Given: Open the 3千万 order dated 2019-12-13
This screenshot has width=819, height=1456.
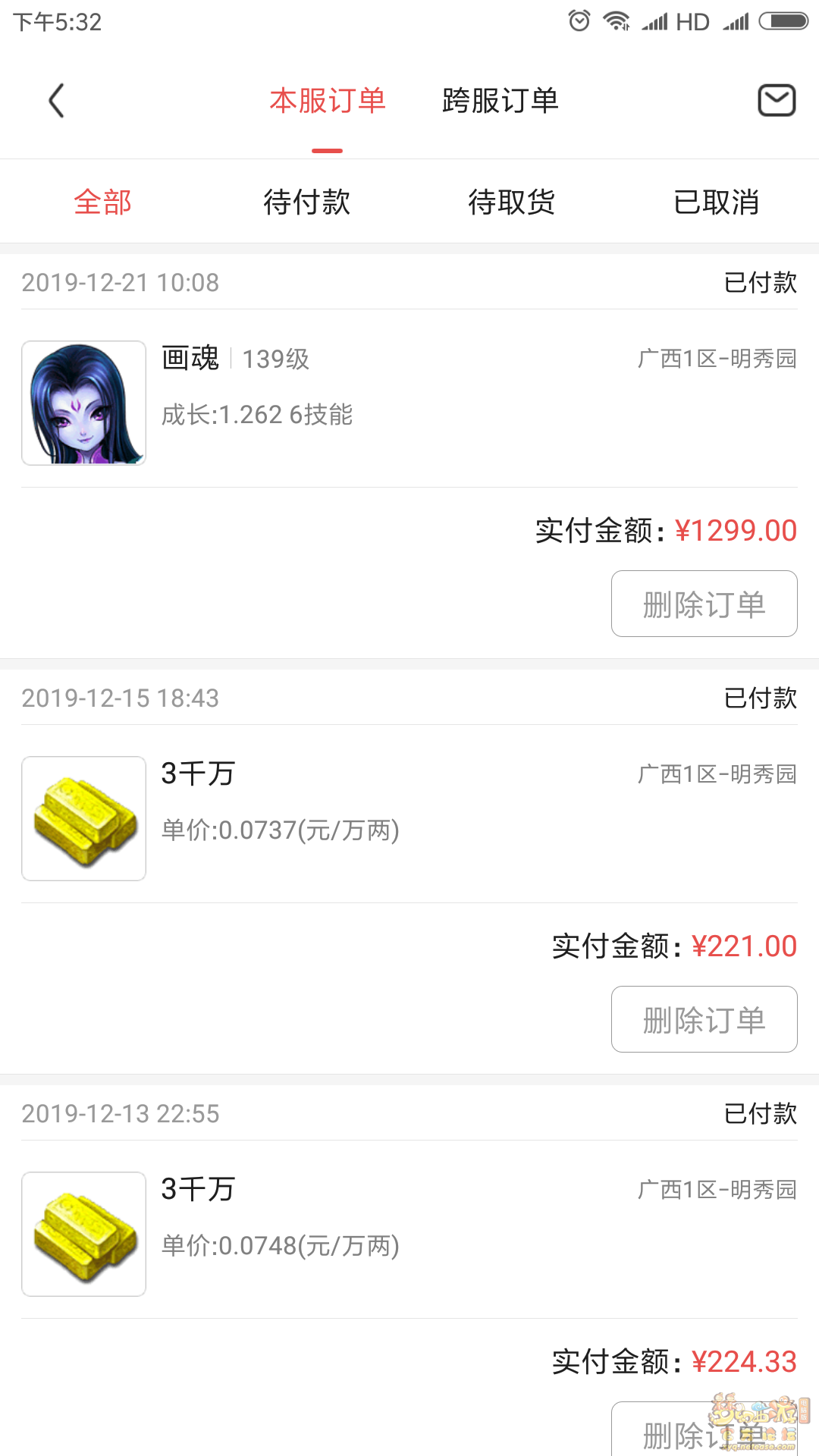Looking at the screenshot, I should tap(409, 1233).
